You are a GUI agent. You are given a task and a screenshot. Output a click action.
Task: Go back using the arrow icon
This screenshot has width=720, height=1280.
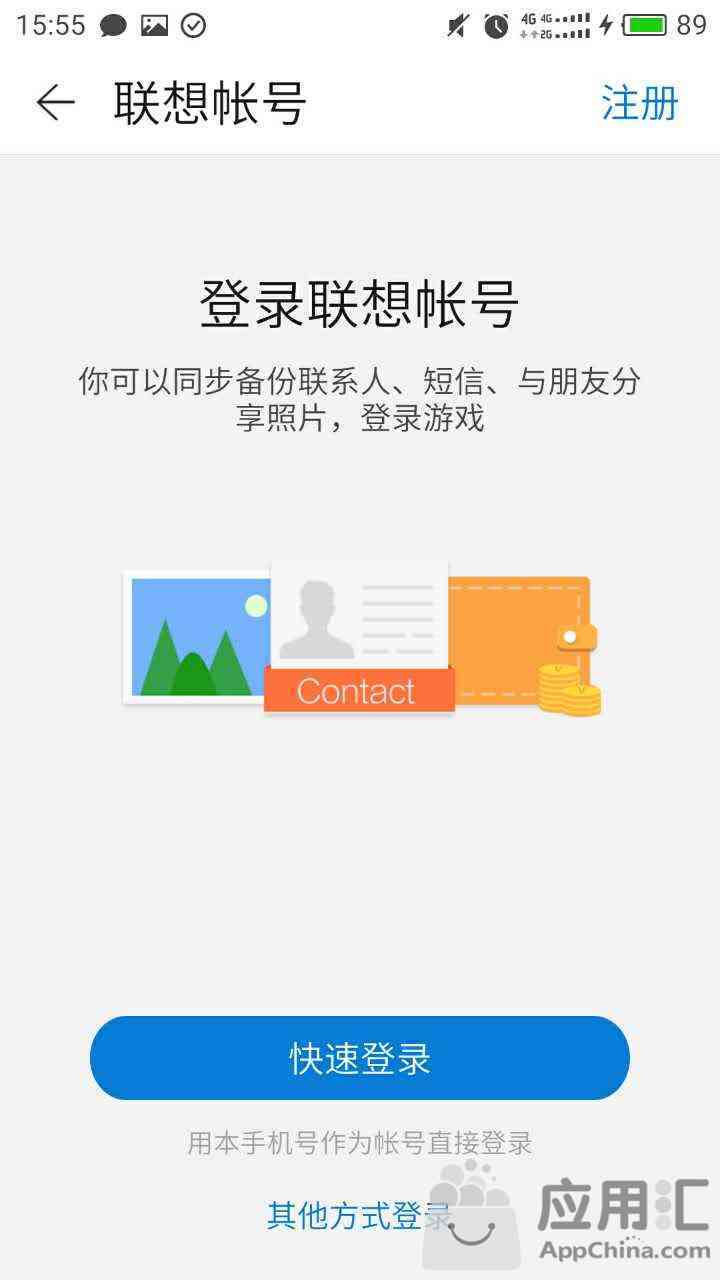click(x=56, y=103)
